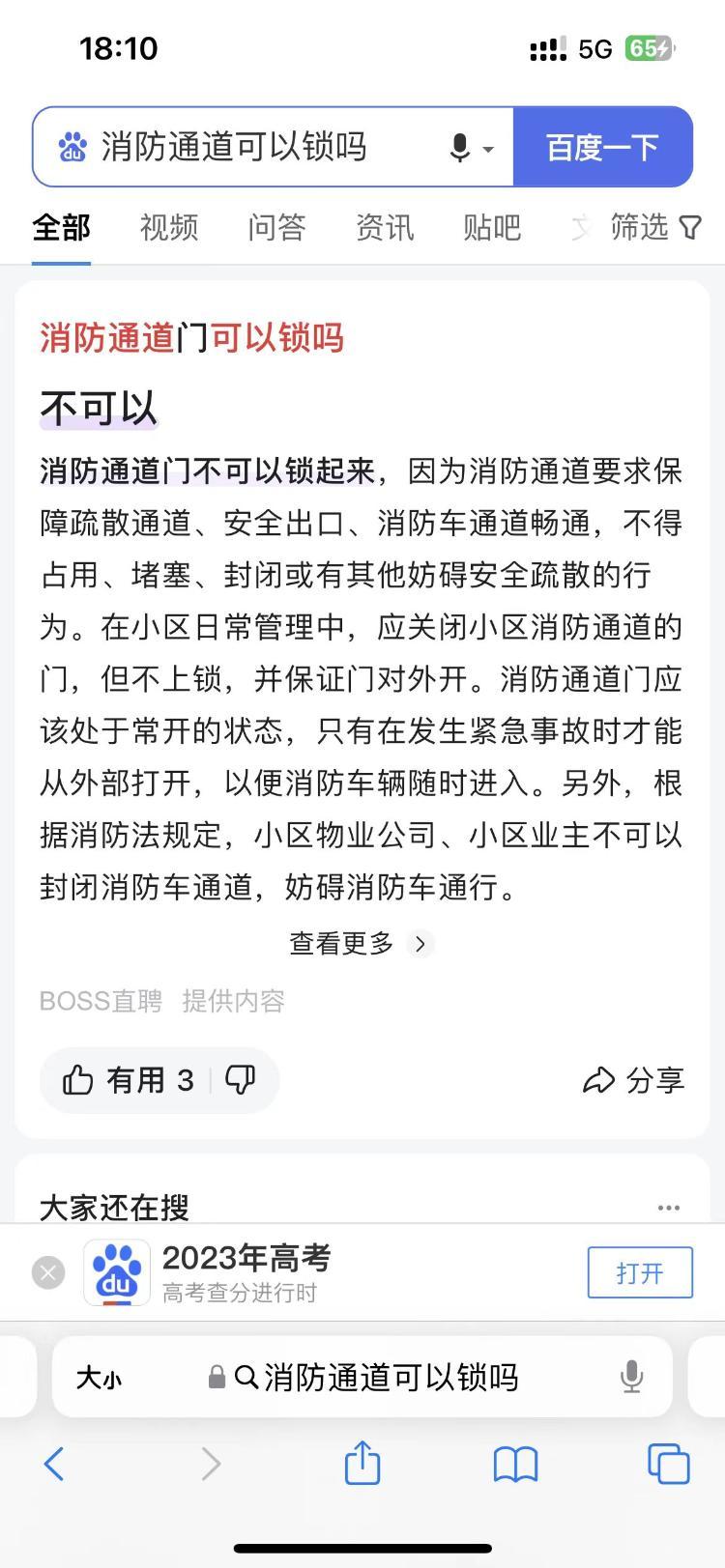725x1568 pixels.
Task: Switch to the 问答 tab
Action: pyautogui.click(x=276, y=228)
